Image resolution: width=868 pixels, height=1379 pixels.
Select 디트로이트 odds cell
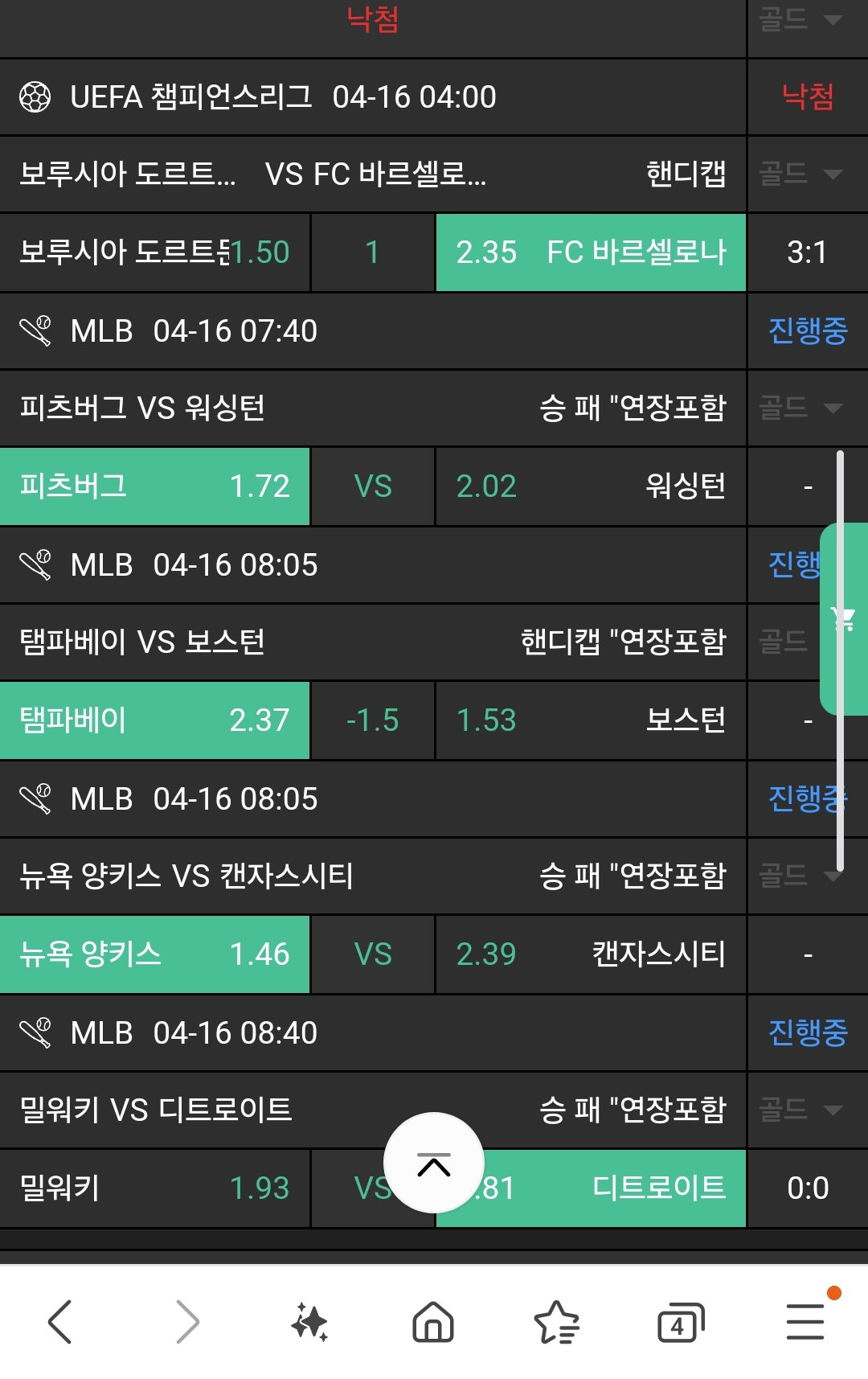pyautogui.click(x=627, y=1188)
